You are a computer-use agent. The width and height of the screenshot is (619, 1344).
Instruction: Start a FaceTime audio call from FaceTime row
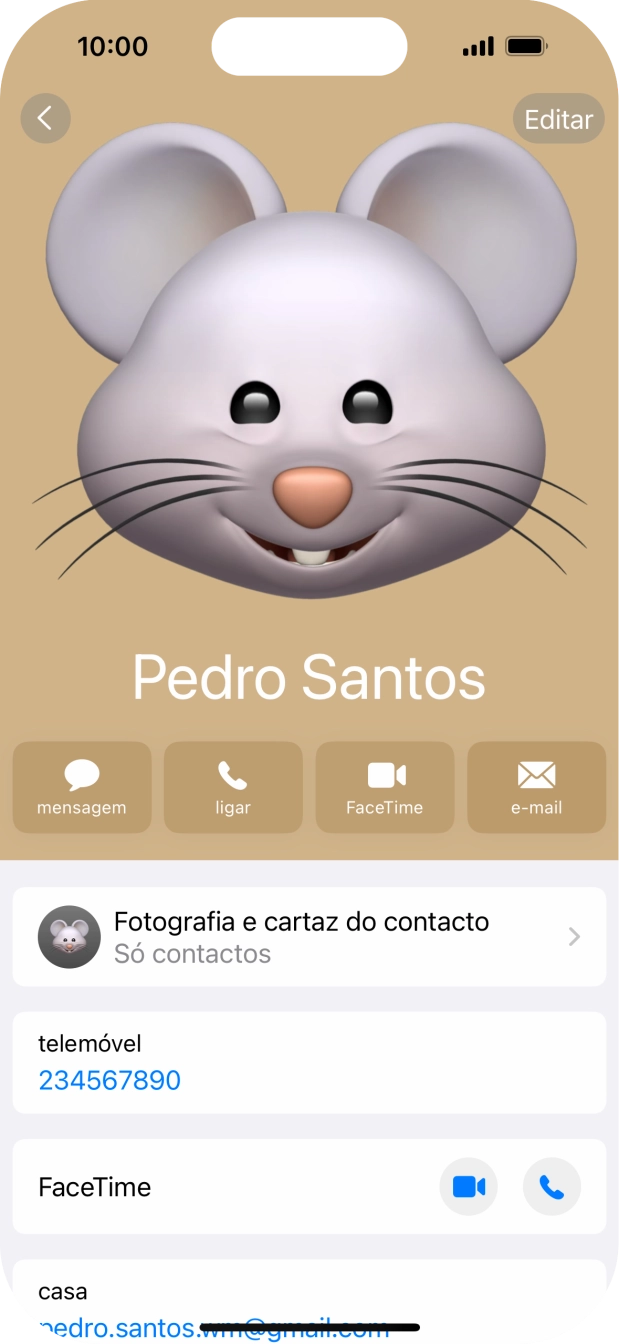tap(552, 1187)
